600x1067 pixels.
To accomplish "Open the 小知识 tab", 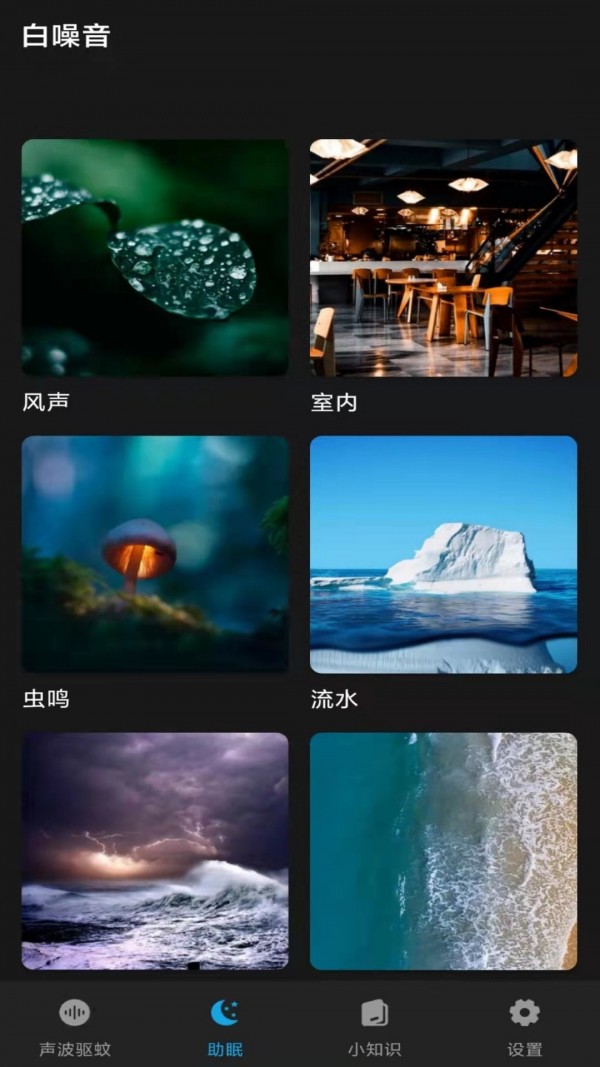I will pos(374,1027).
